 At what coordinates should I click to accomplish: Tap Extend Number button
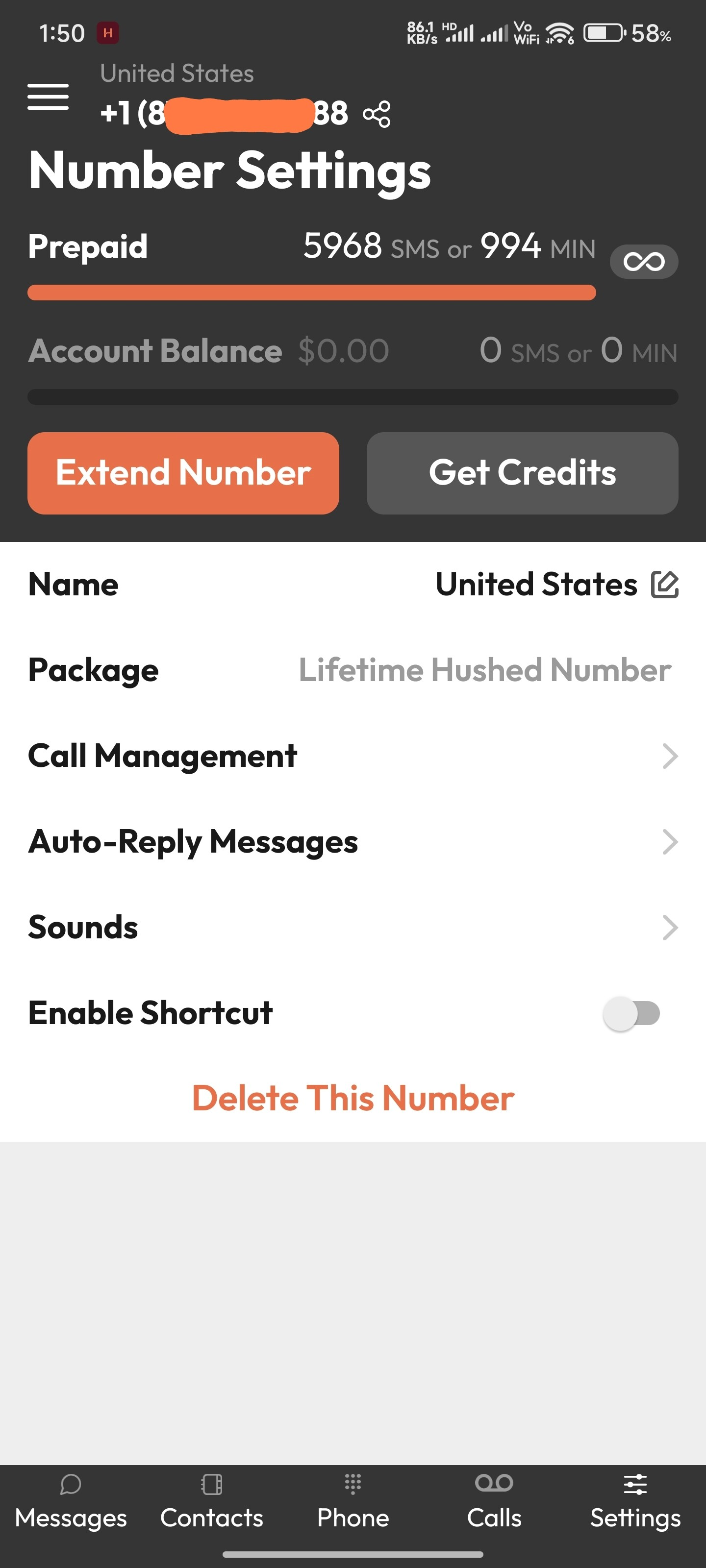click(183, 473)
